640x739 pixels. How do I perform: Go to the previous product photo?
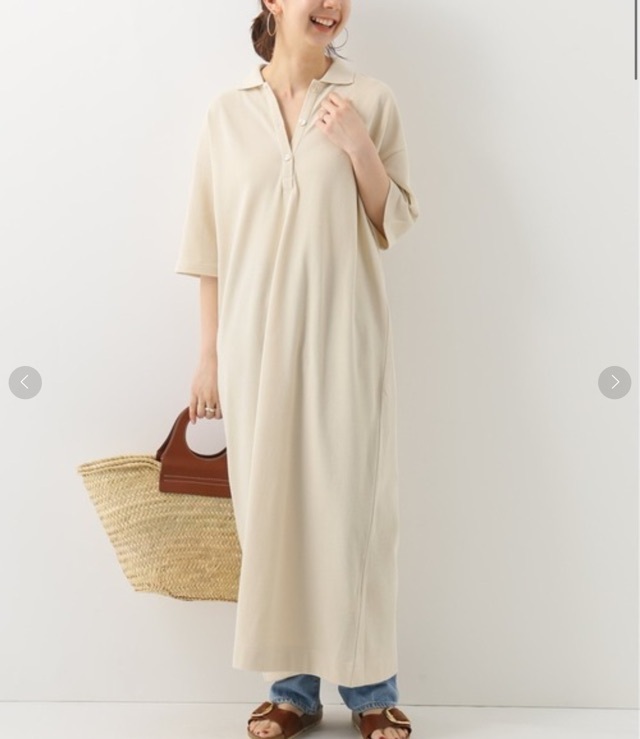25,382
